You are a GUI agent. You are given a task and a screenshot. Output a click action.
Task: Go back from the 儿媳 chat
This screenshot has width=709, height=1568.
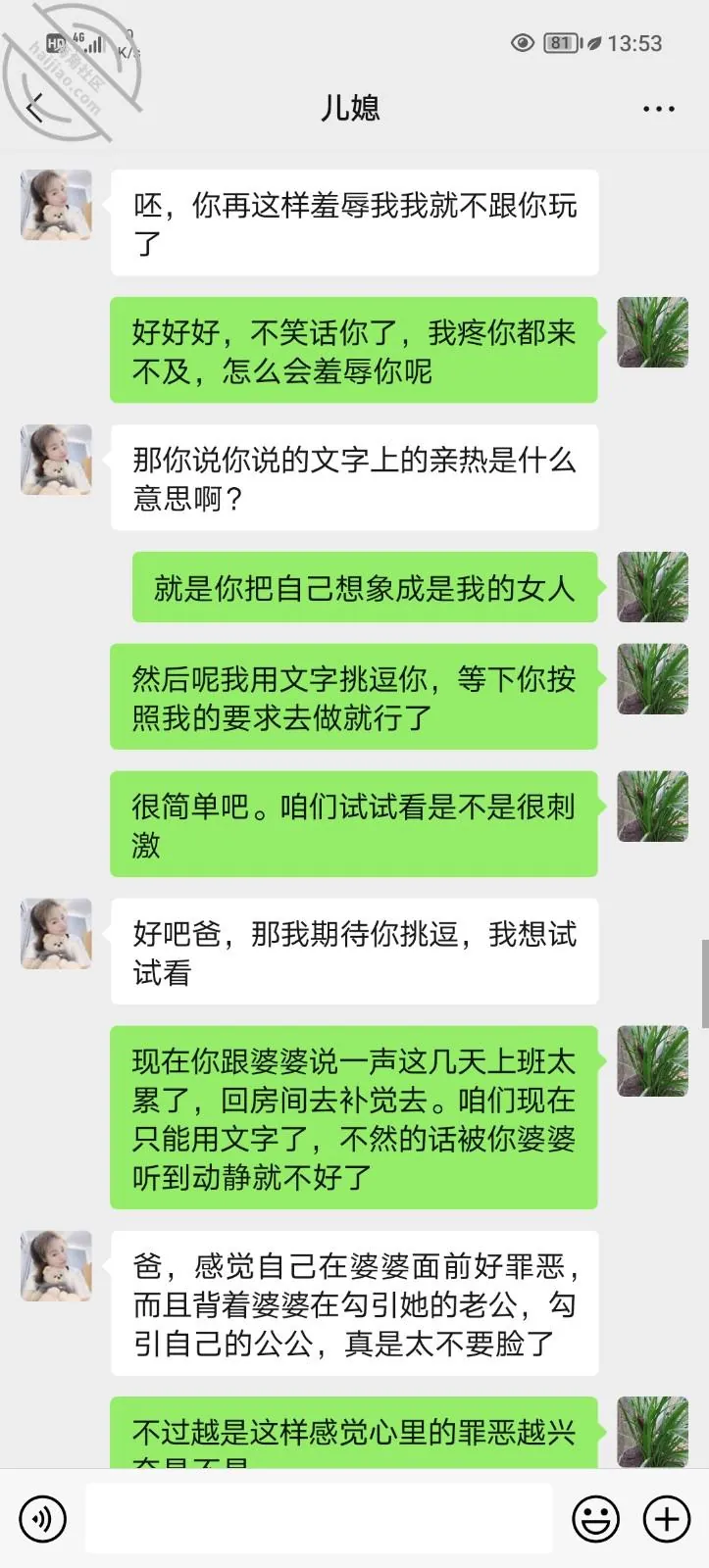(x=35, y=108)
